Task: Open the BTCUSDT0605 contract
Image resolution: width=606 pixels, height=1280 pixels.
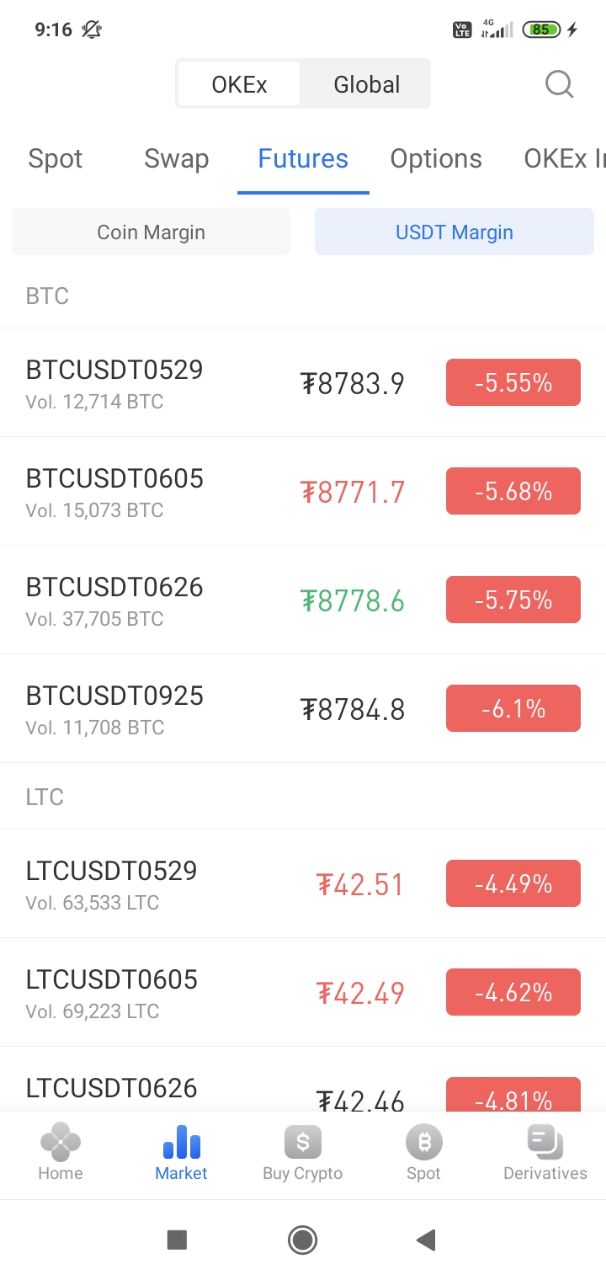Action: (x=303, y=492)
